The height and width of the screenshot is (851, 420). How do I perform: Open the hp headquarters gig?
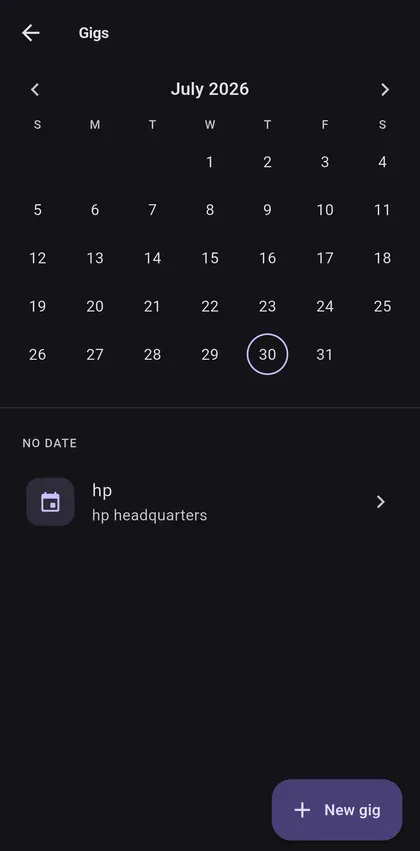tap(210, 502)
